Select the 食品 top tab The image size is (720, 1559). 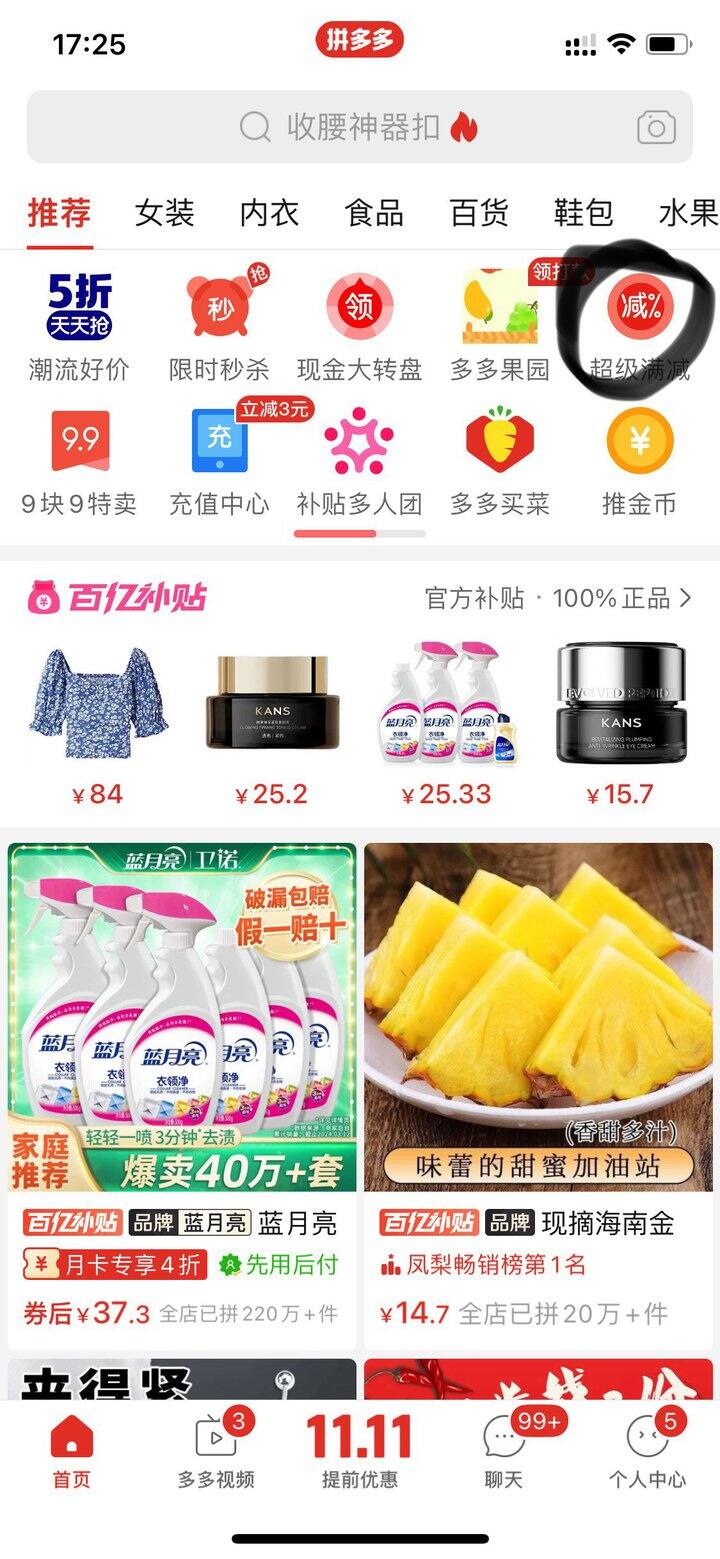coord(374,213)
